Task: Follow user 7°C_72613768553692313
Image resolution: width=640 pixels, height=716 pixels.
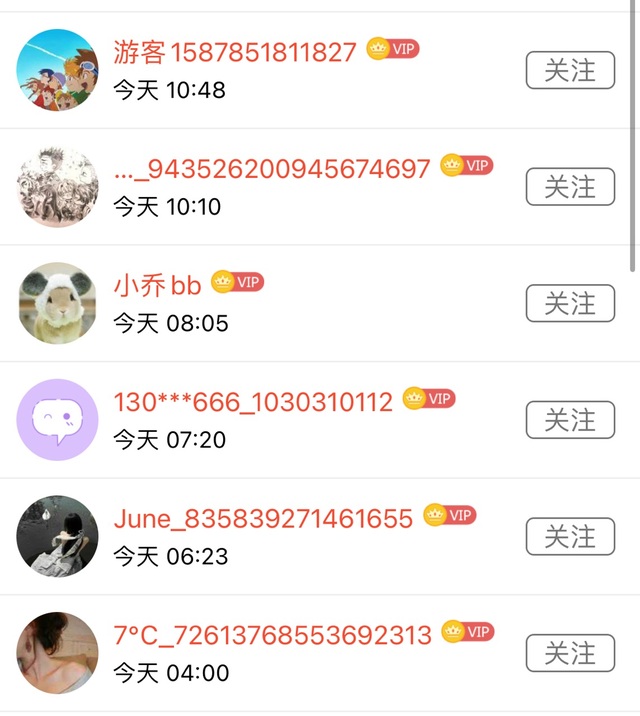Action: [570, 654]
